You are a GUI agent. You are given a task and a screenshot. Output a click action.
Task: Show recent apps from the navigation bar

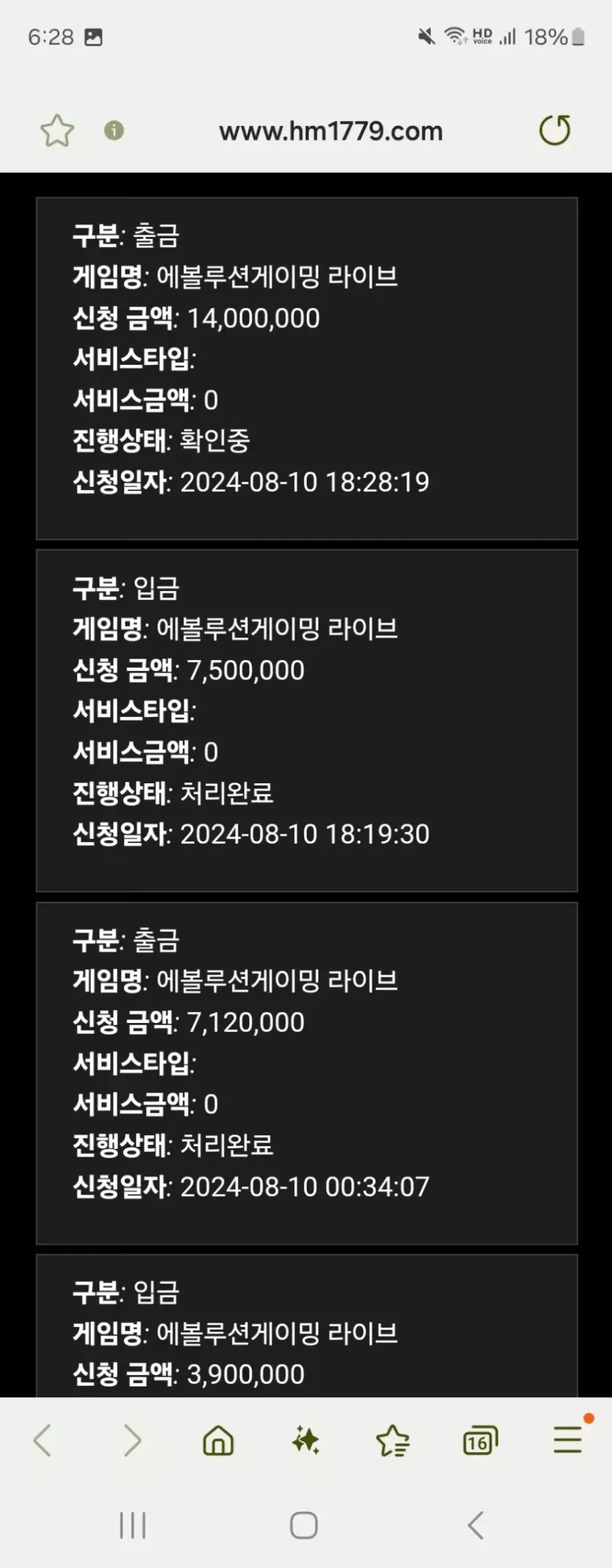coord(133,1525)
